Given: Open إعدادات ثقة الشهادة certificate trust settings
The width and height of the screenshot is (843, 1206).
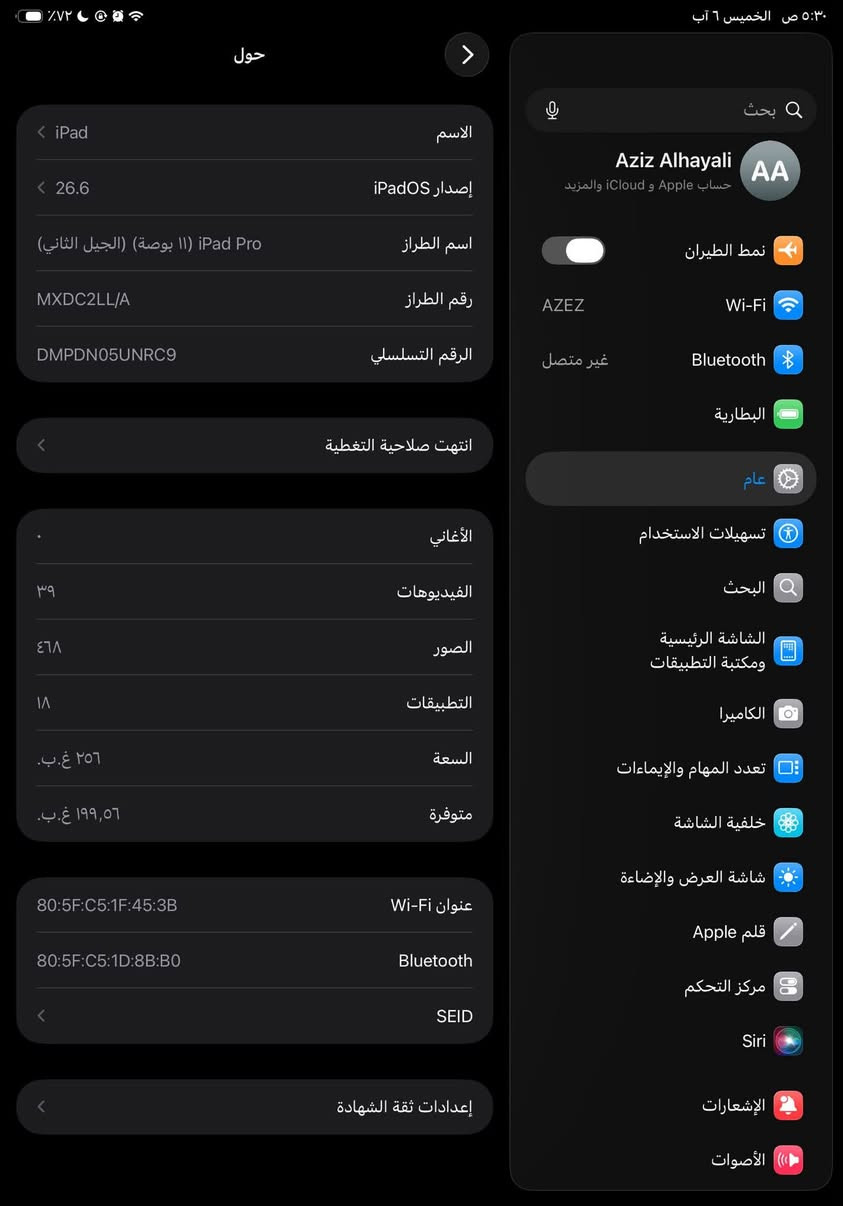Looking at the screenshot, I should 255,1107.
